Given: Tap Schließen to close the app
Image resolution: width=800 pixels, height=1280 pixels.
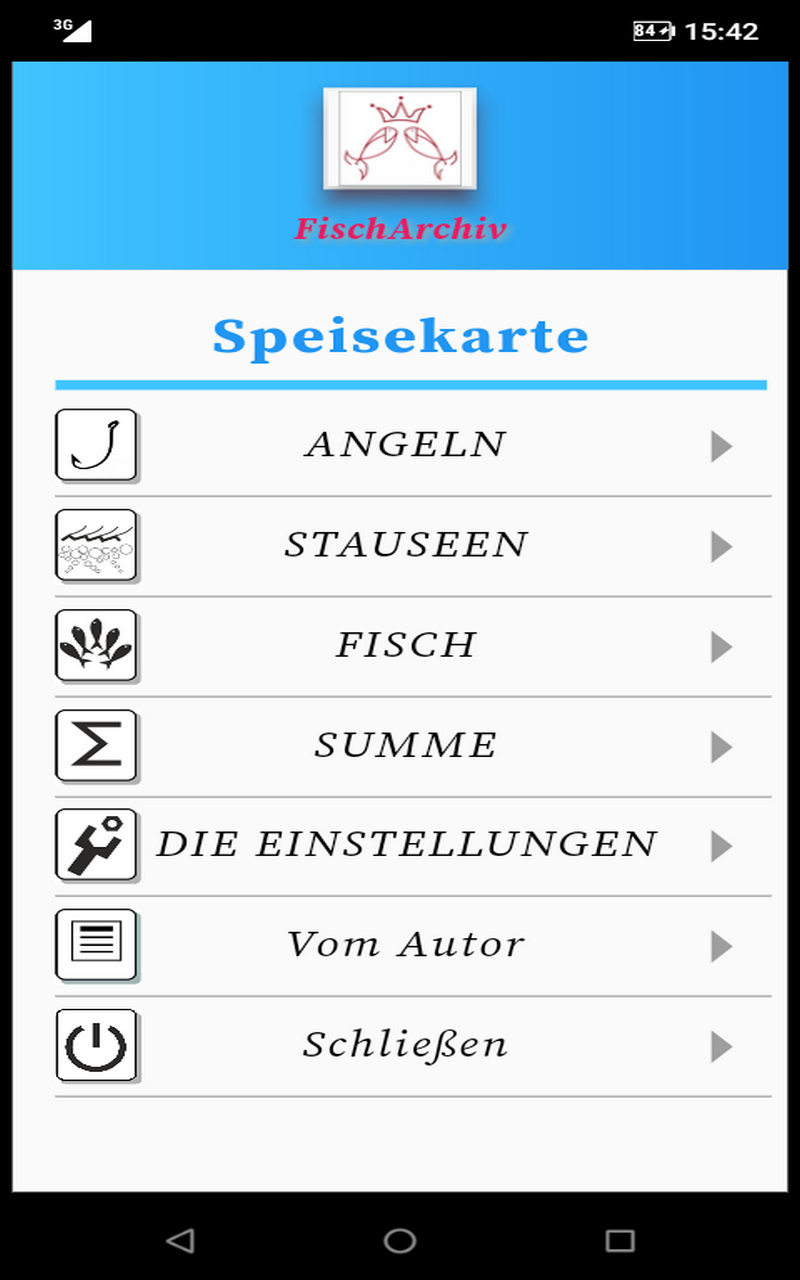Looking at the screenshot, I should pyautogui.click(x=406, y=1045).
